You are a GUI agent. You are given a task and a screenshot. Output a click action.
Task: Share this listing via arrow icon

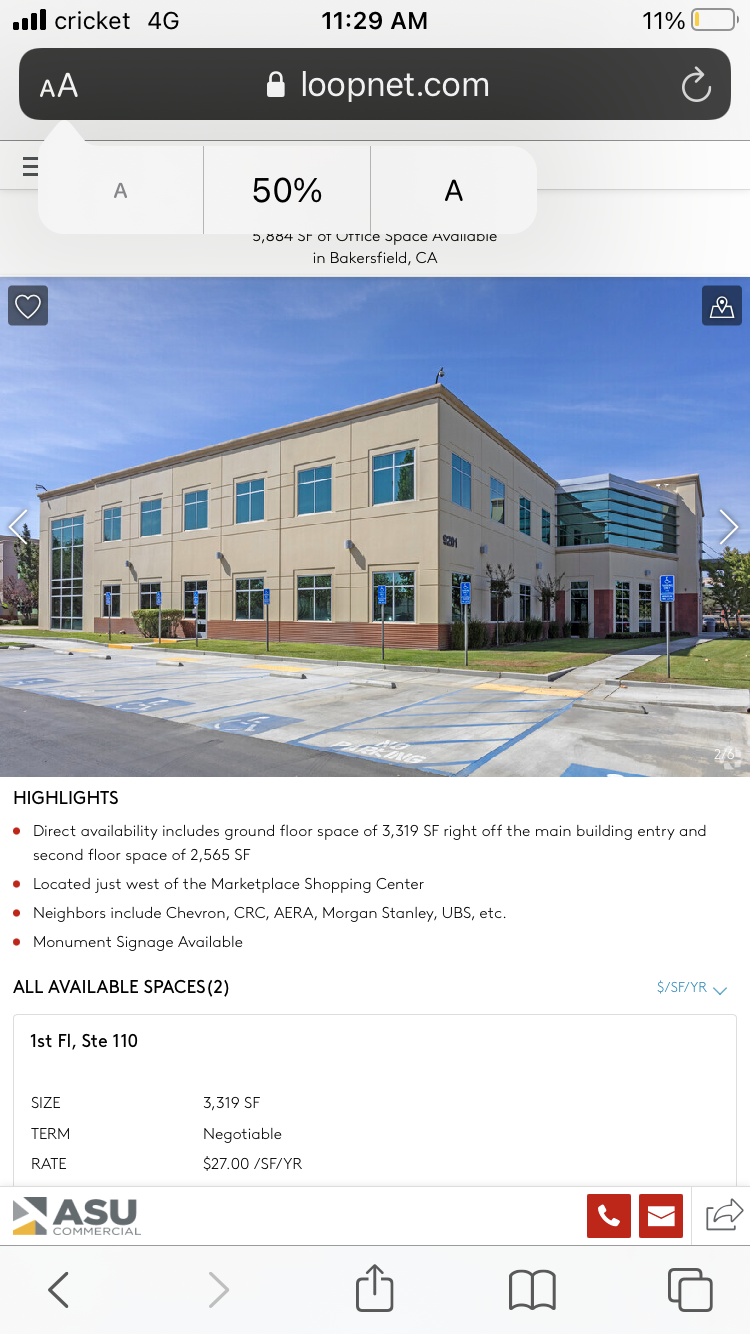tap(724, 1215)
